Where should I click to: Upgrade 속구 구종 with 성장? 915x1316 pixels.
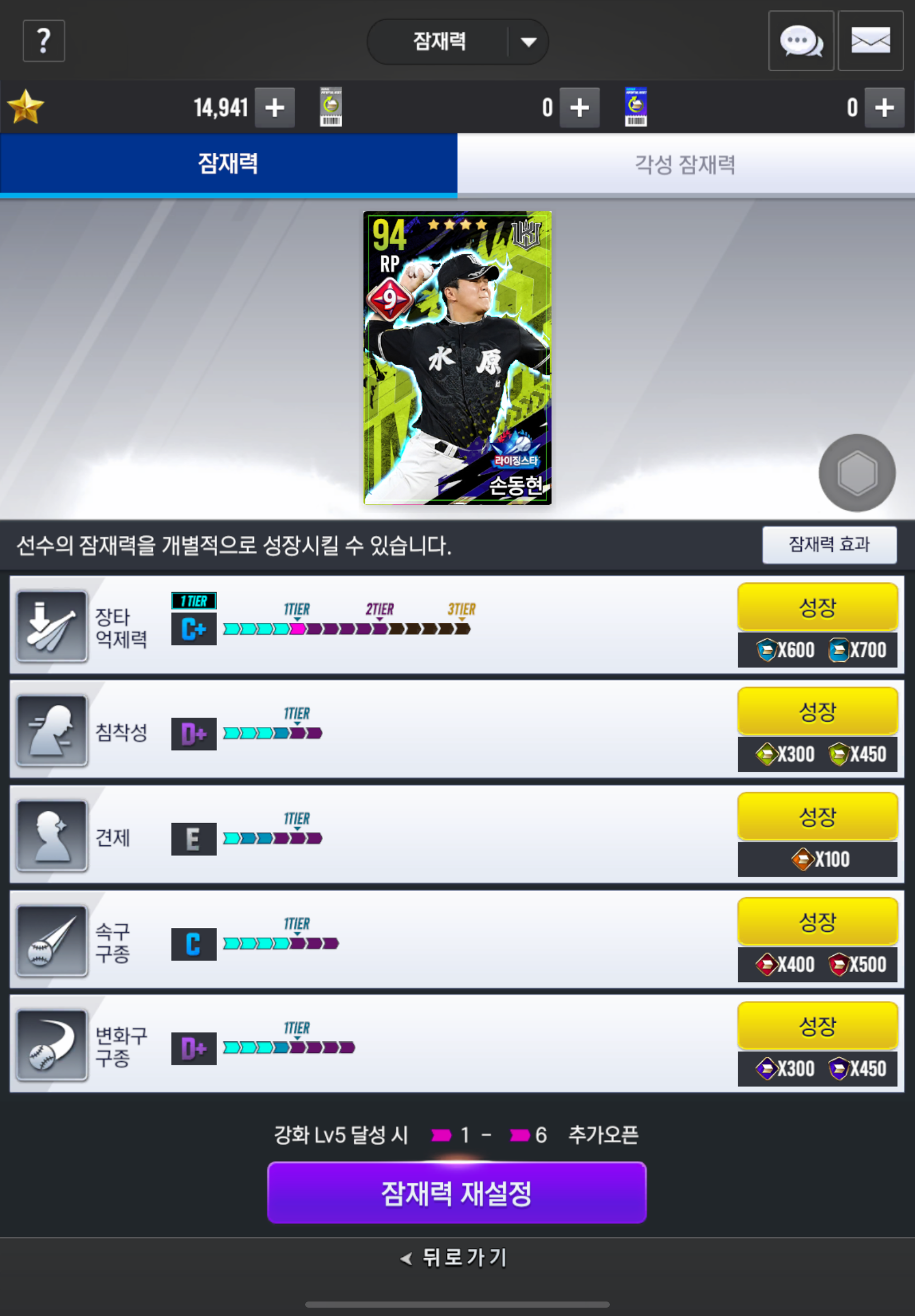coord(817,921)
